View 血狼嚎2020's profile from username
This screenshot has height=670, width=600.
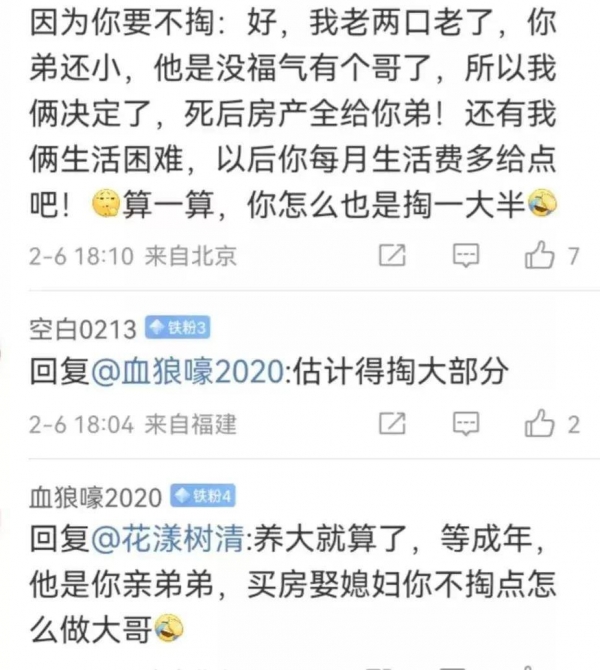pyautogui.click(x=97, y=497)
